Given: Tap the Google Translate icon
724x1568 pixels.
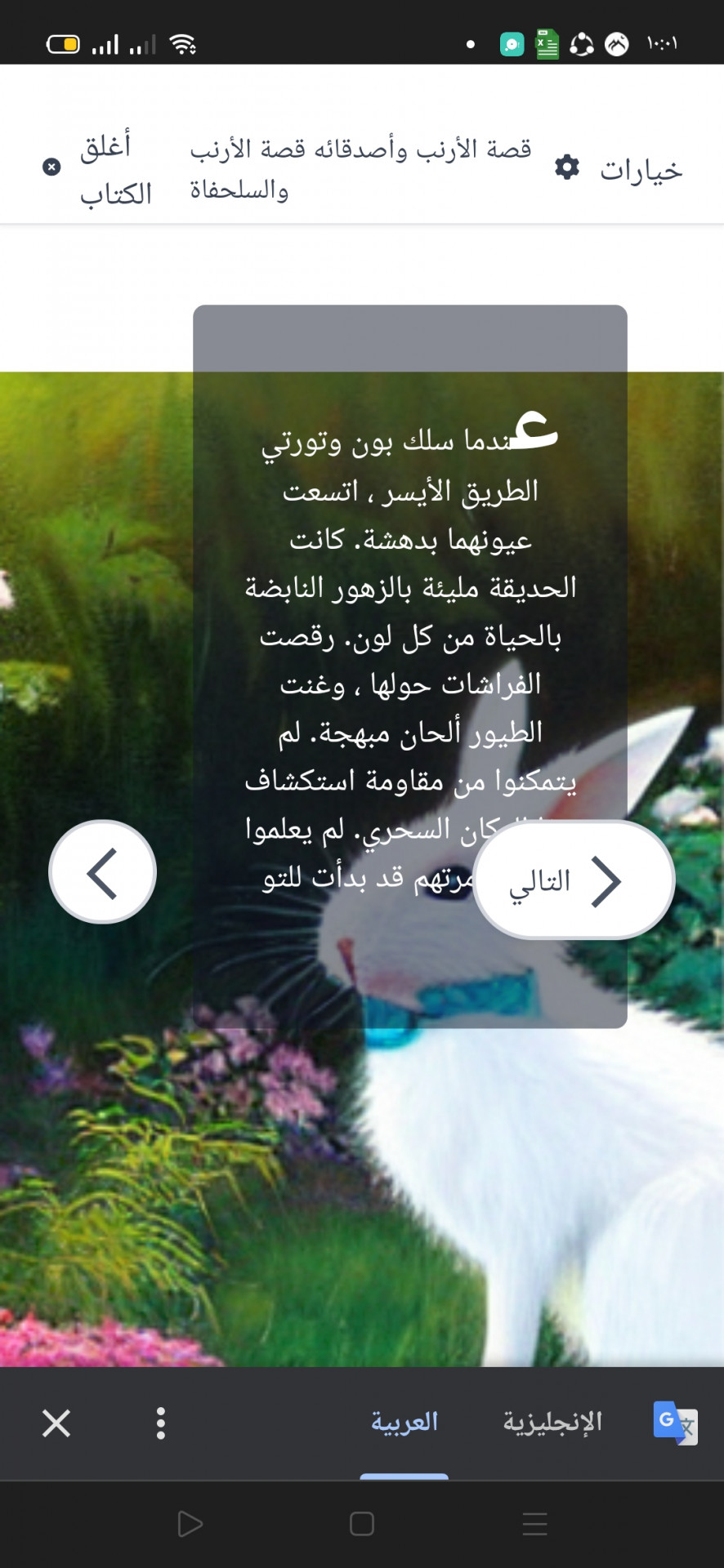Looking at the screenshot, I should point(675,1423).
